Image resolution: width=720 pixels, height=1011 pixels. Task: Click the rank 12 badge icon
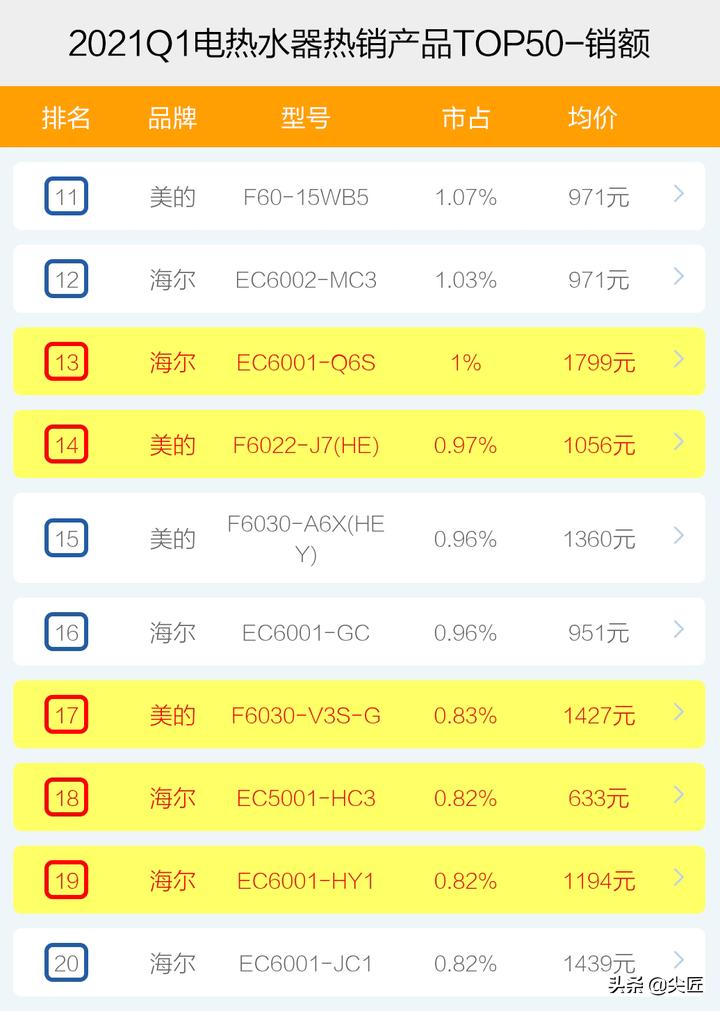tap(65, 280)
